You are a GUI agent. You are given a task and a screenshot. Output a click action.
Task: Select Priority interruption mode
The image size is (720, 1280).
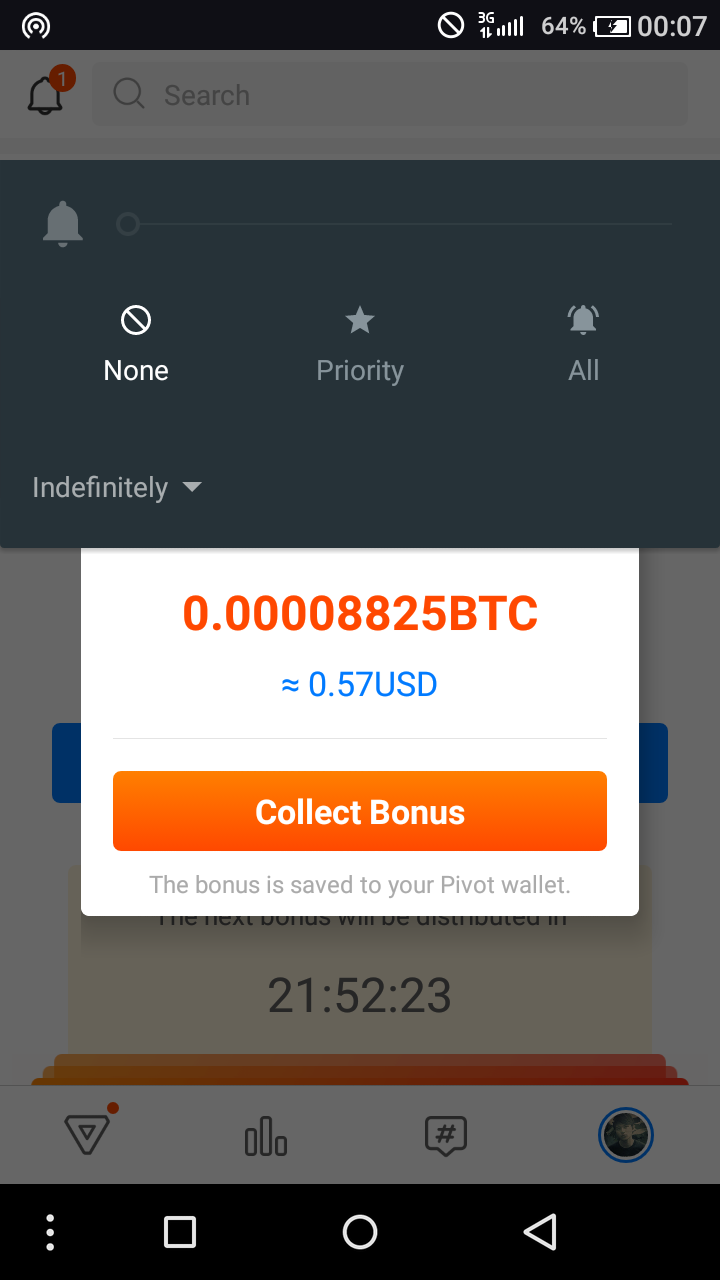pos(360,345)
